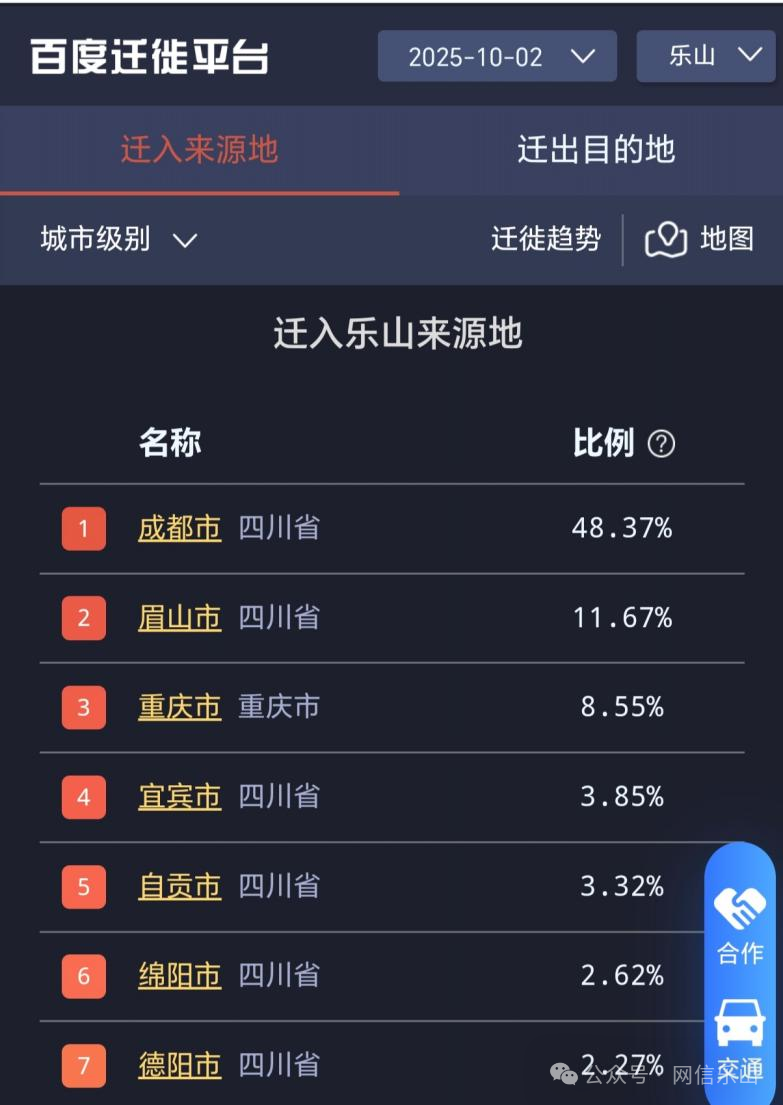Switch to the 迁入来源地 tab

pos(199,150)
